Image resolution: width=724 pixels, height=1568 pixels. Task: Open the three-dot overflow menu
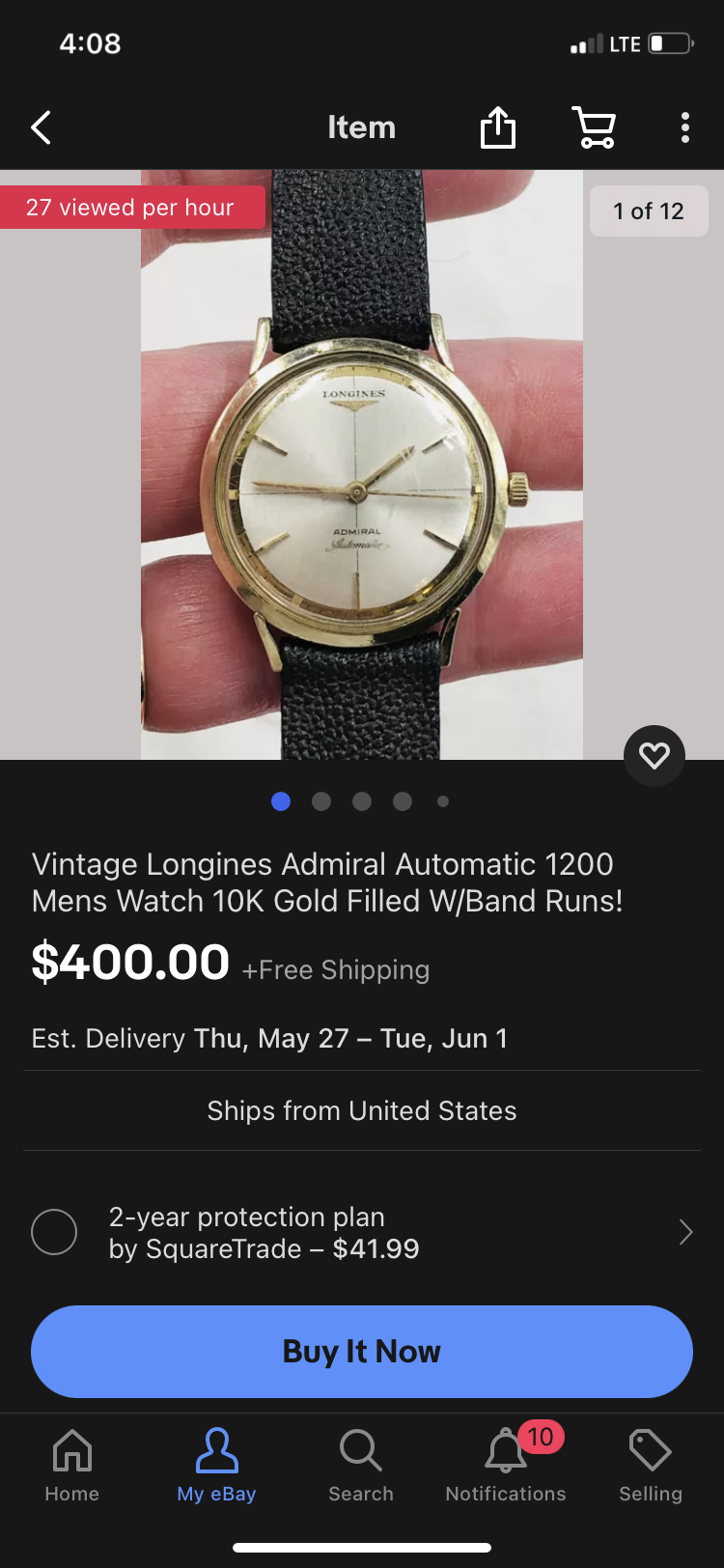tap(685, 127)
